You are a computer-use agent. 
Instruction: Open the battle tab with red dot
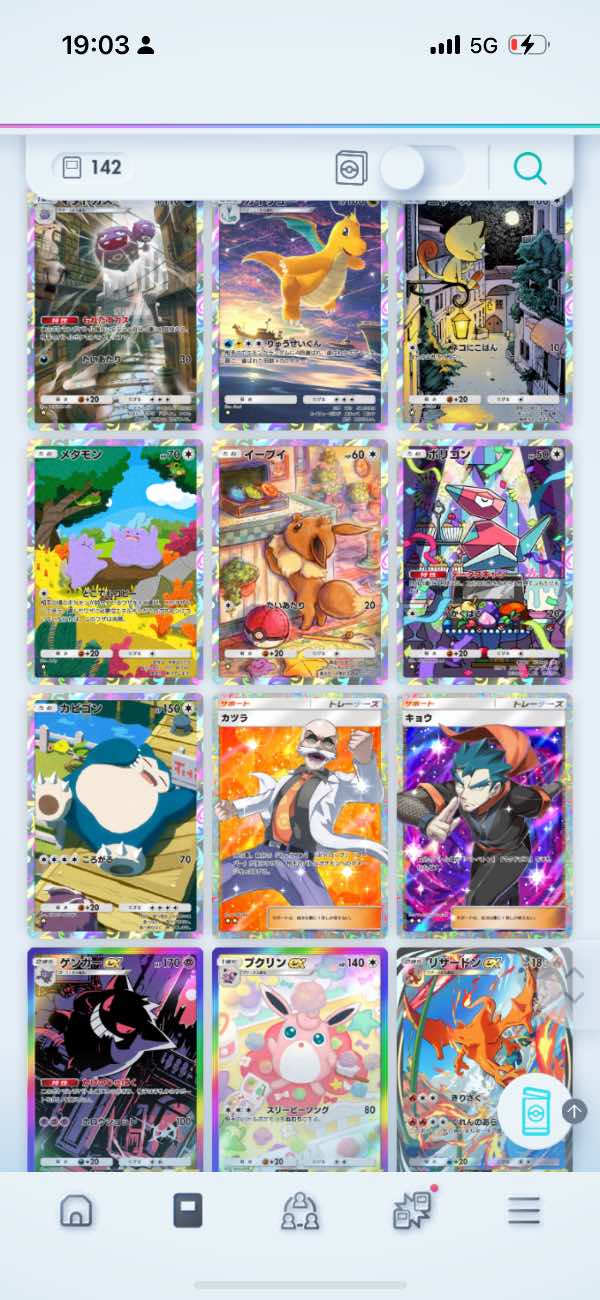[x=412, y=1208]
